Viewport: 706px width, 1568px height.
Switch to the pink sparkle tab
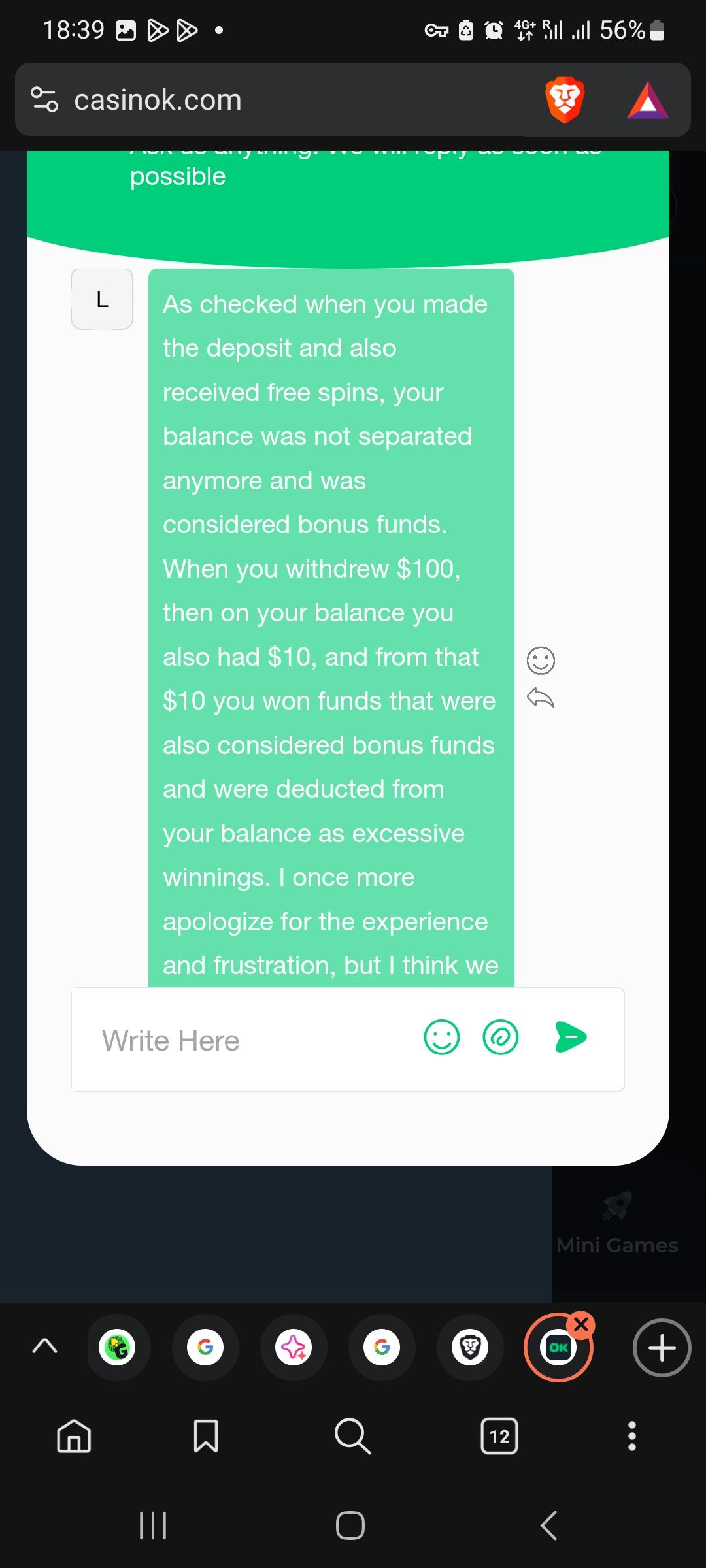coord(294,1348)
